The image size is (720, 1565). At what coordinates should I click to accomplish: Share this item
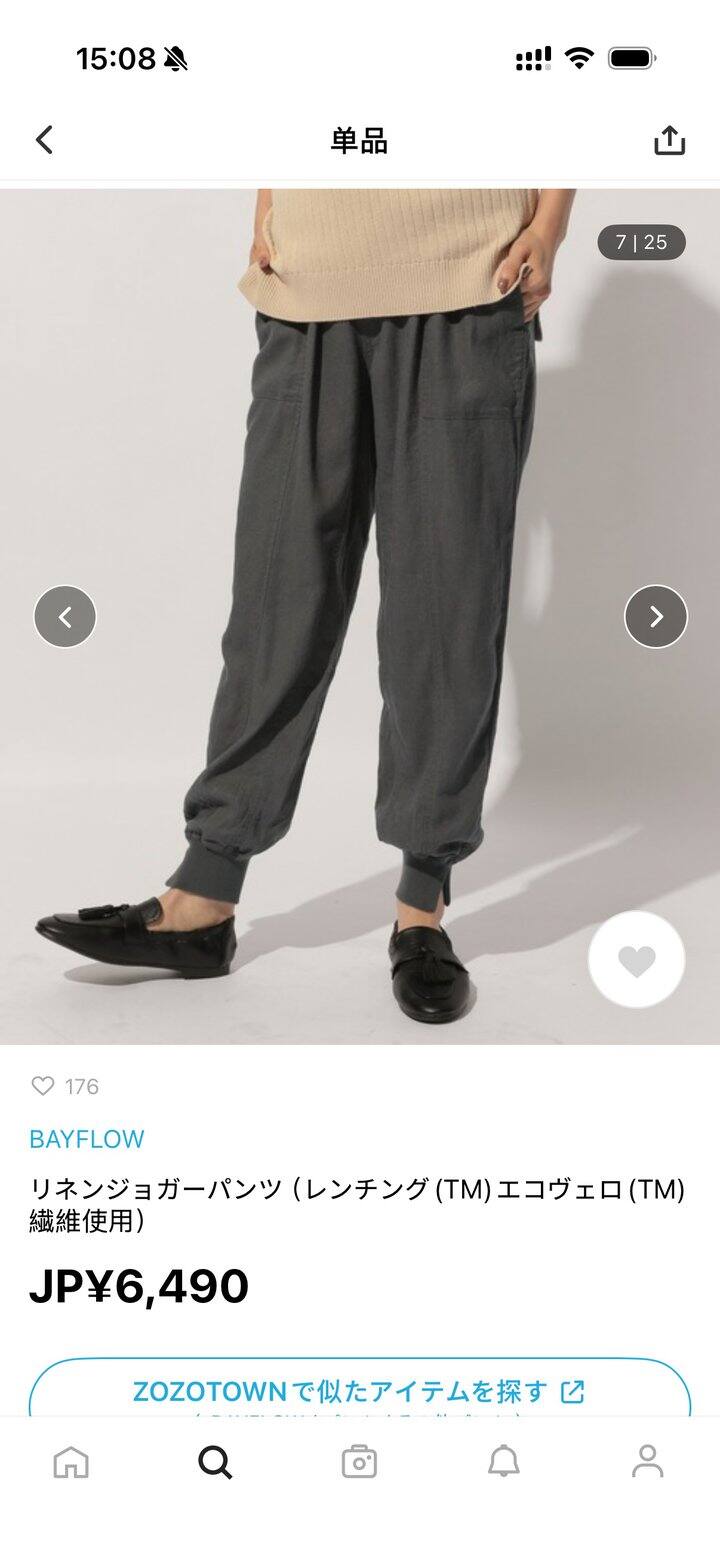point(669,141)
